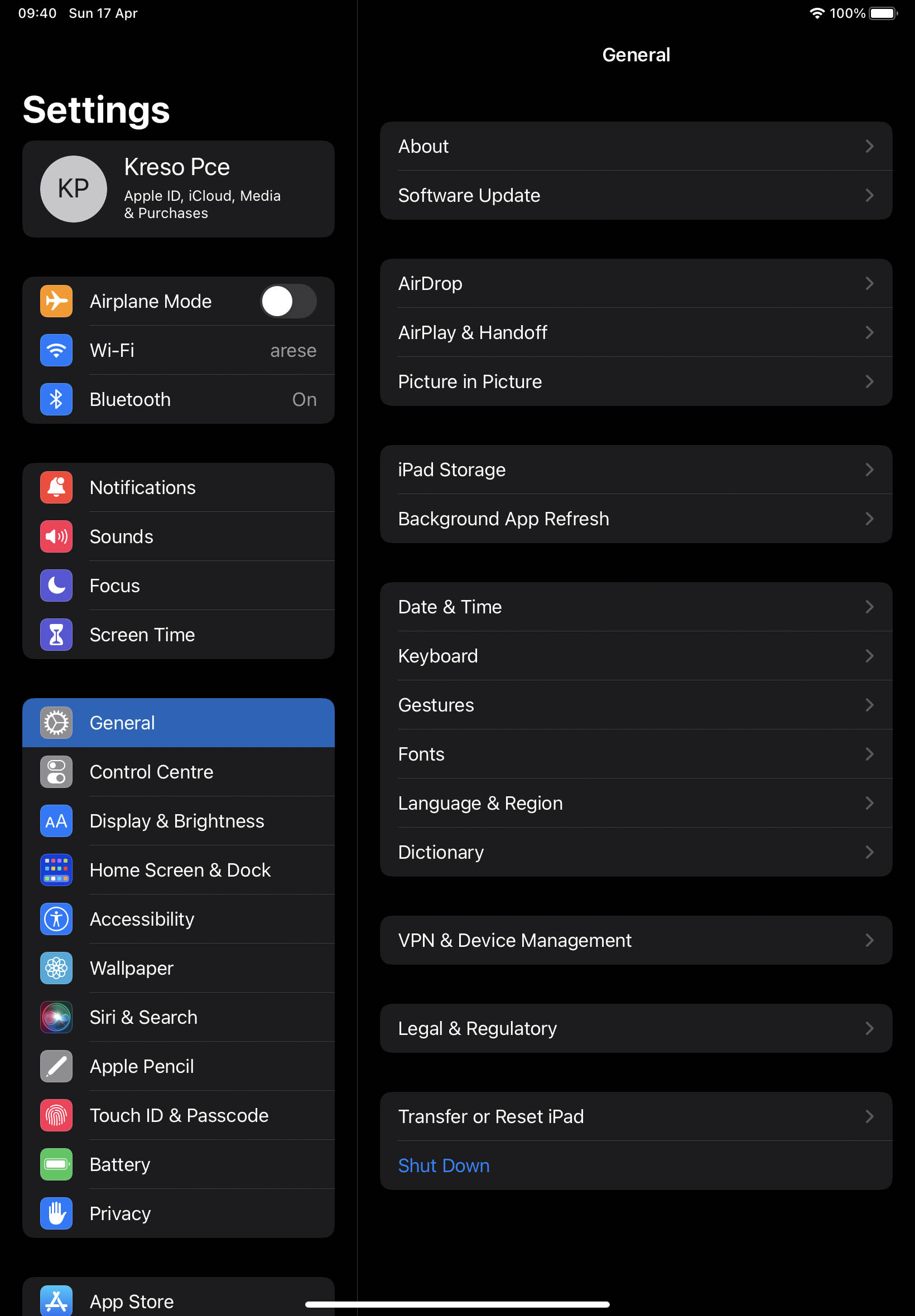915x1316 pixels.
Task: Select Control Centre in sidebar
Action: (179, 772)
